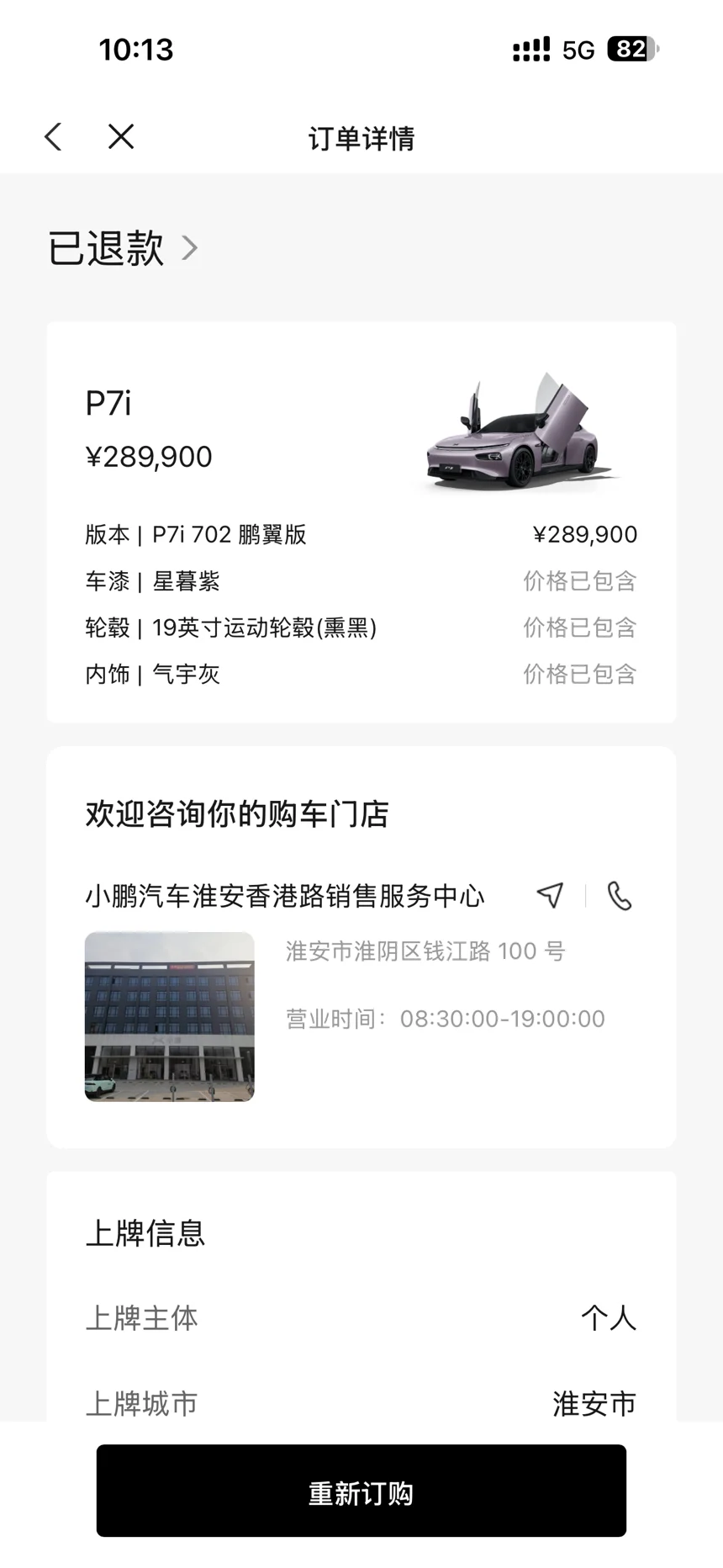The width and height of the screenshot is (723, 1568).
Task: Open the 已退款 refund status details
Action: [x=123, y=248]
